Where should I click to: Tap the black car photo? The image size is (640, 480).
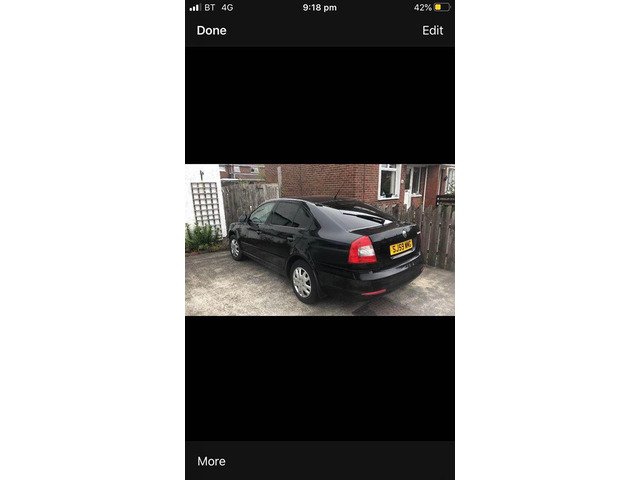click(320, 240)
